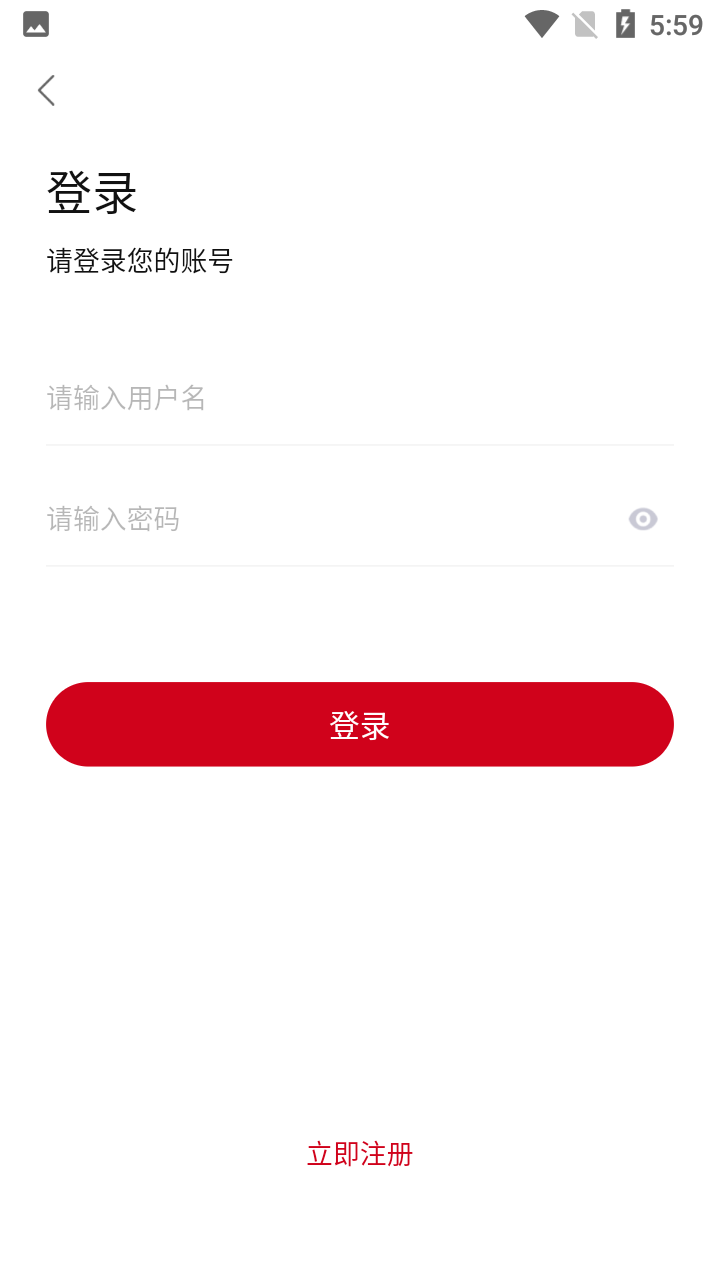Tap the battery charging indicator
The width and height of the screenshot is (720, 1280).
click(626, 23)
